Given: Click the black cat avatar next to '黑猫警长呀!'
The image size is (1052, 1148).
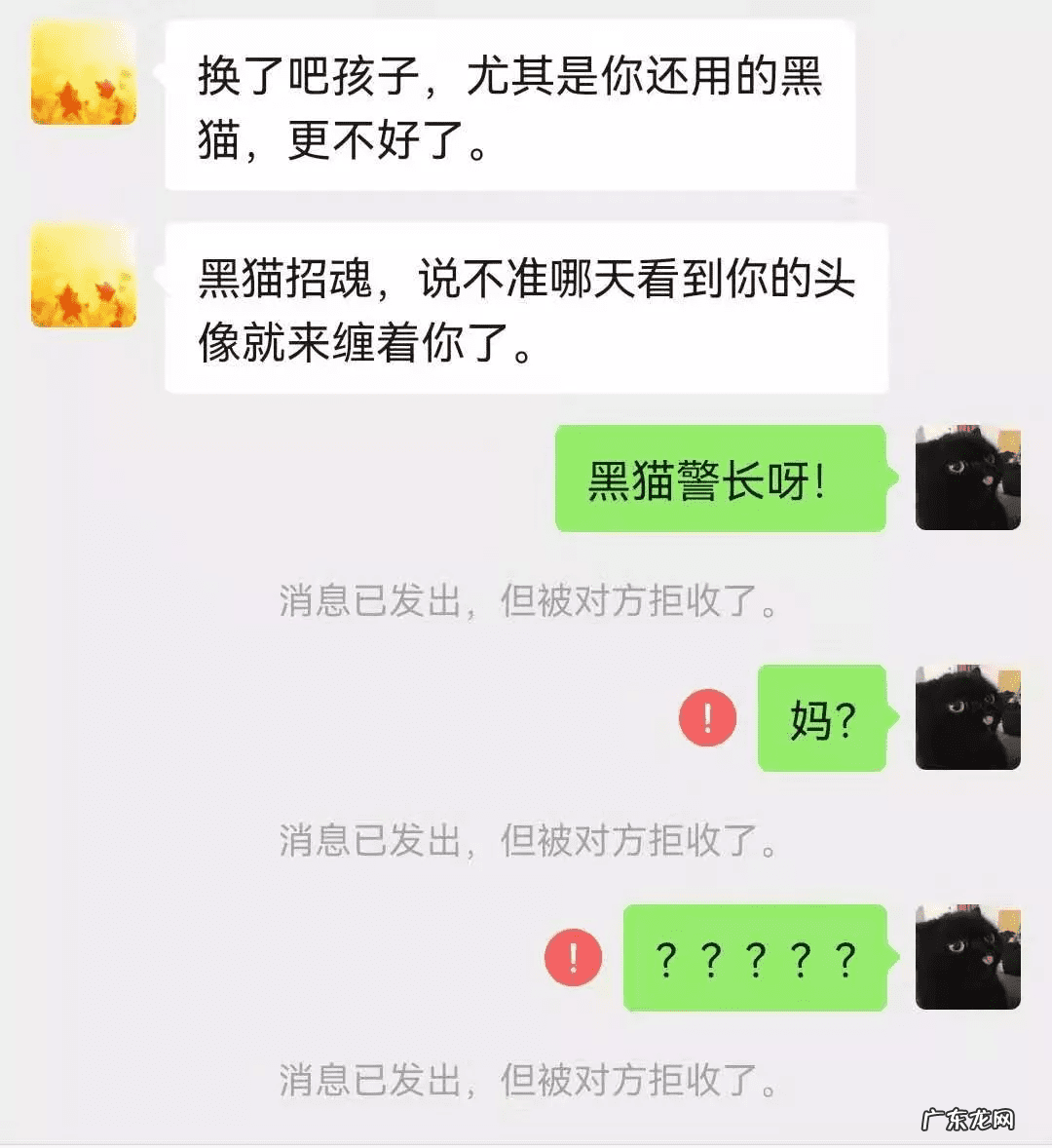Looking at the screenshot, I should [968, 477].
